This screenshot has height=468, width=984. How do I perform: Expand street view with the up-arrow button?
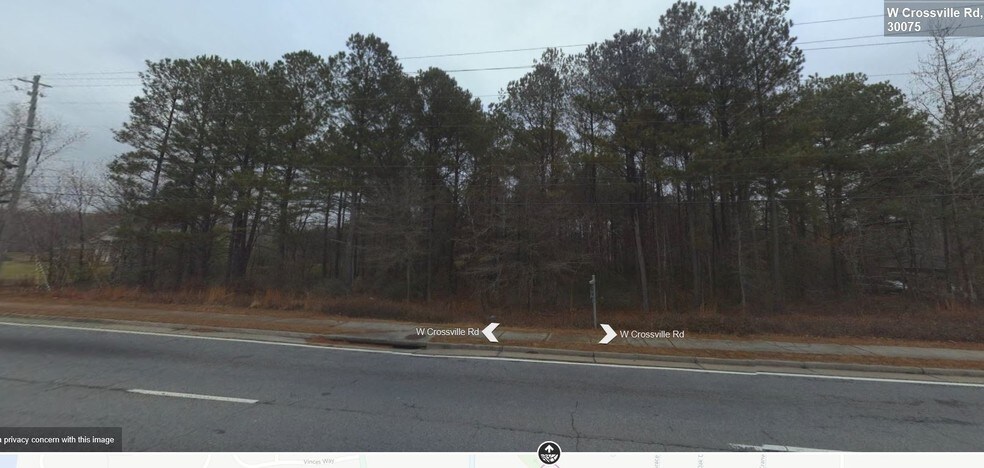point(548,452)
